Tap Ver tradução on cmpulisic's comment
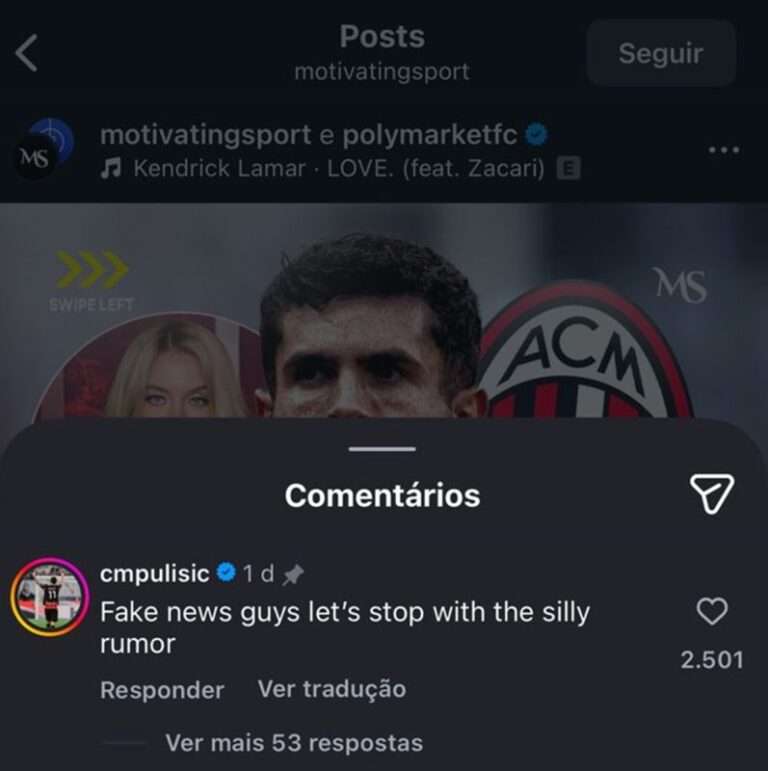768x771 pixels. (x=331, y=689)
